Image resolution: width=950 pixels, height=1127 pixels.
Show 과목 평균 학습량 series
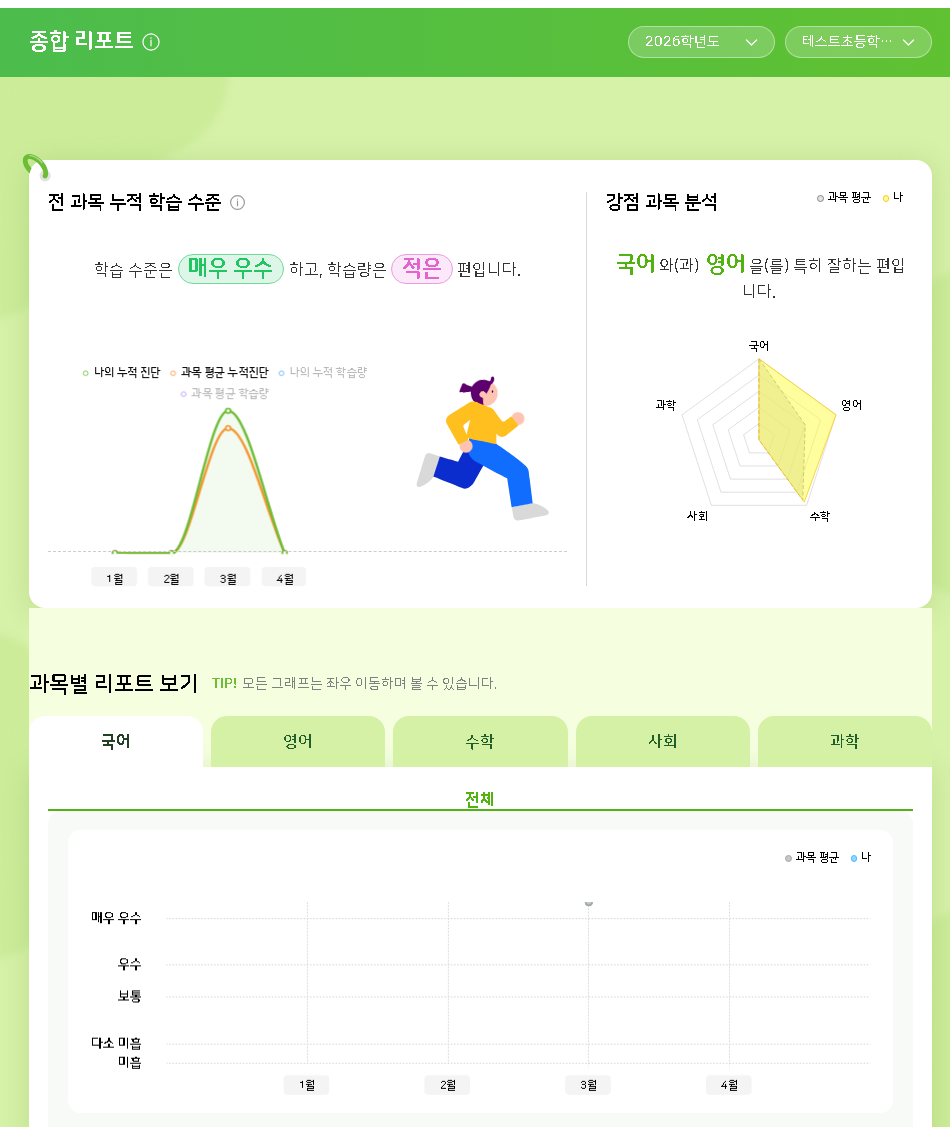click(224, 394)
